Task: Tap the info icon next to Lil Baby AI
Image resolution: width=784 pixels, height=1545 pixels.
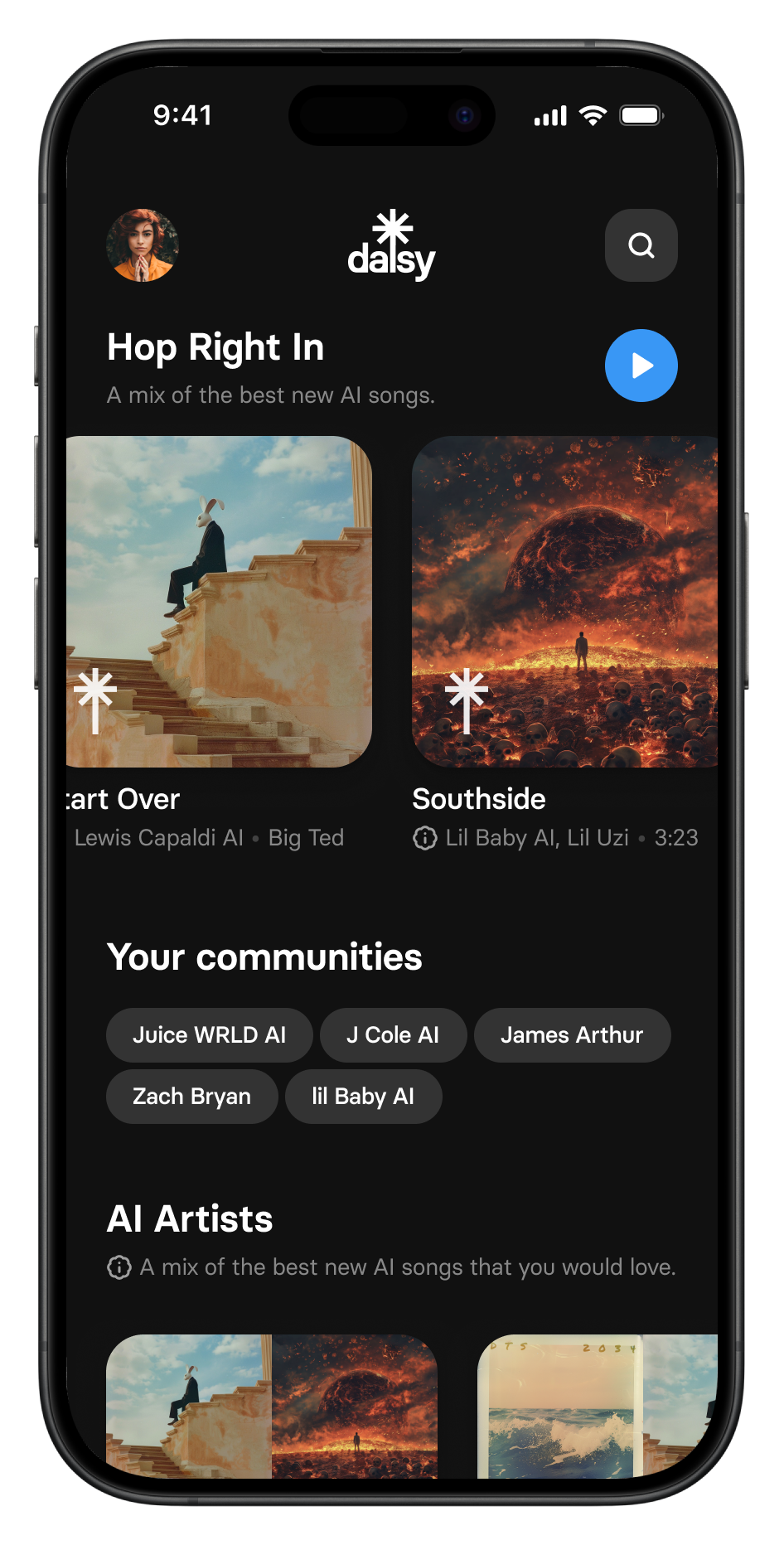Action: coord(424,838)
